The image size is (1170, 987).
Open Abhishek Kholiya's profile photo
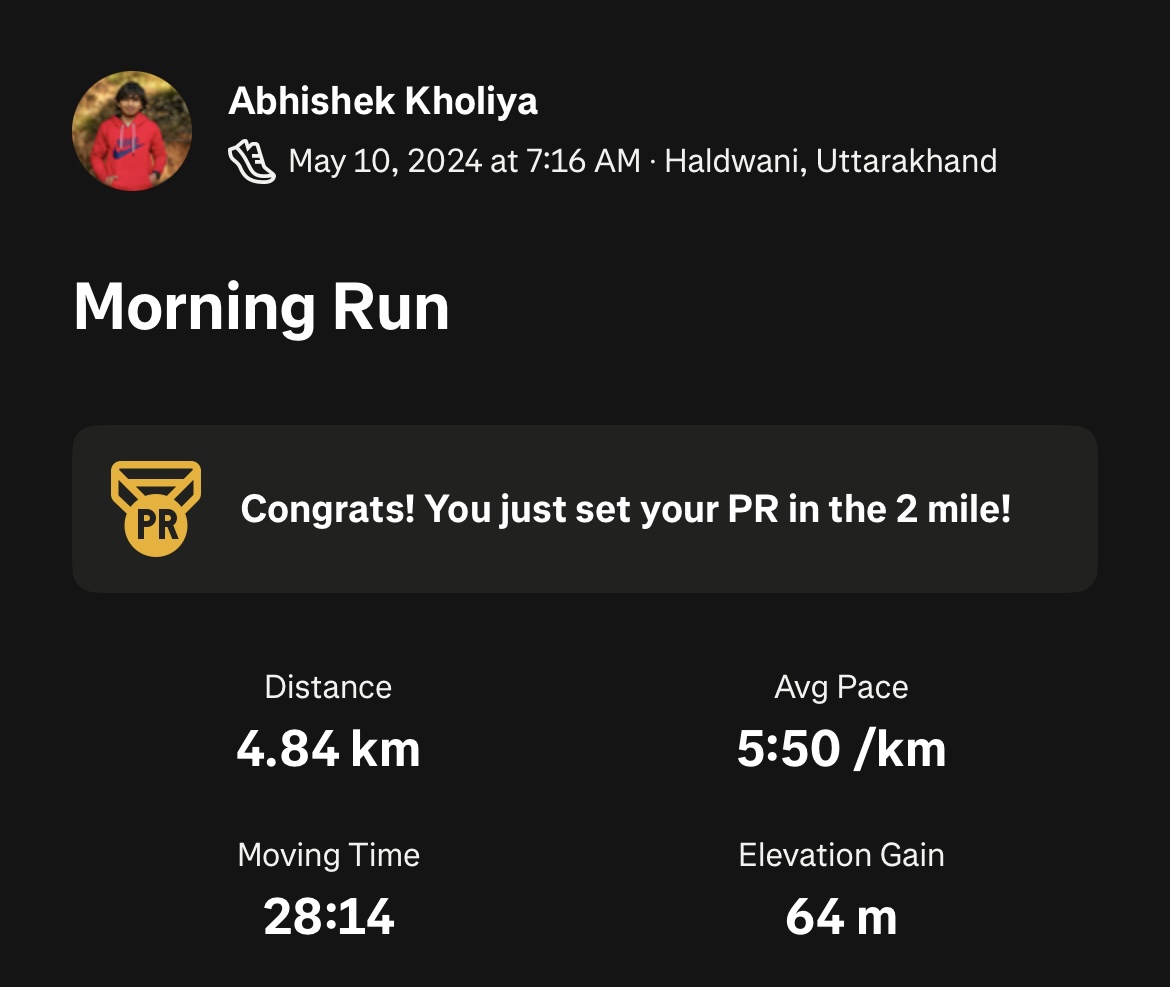point(132,131)
